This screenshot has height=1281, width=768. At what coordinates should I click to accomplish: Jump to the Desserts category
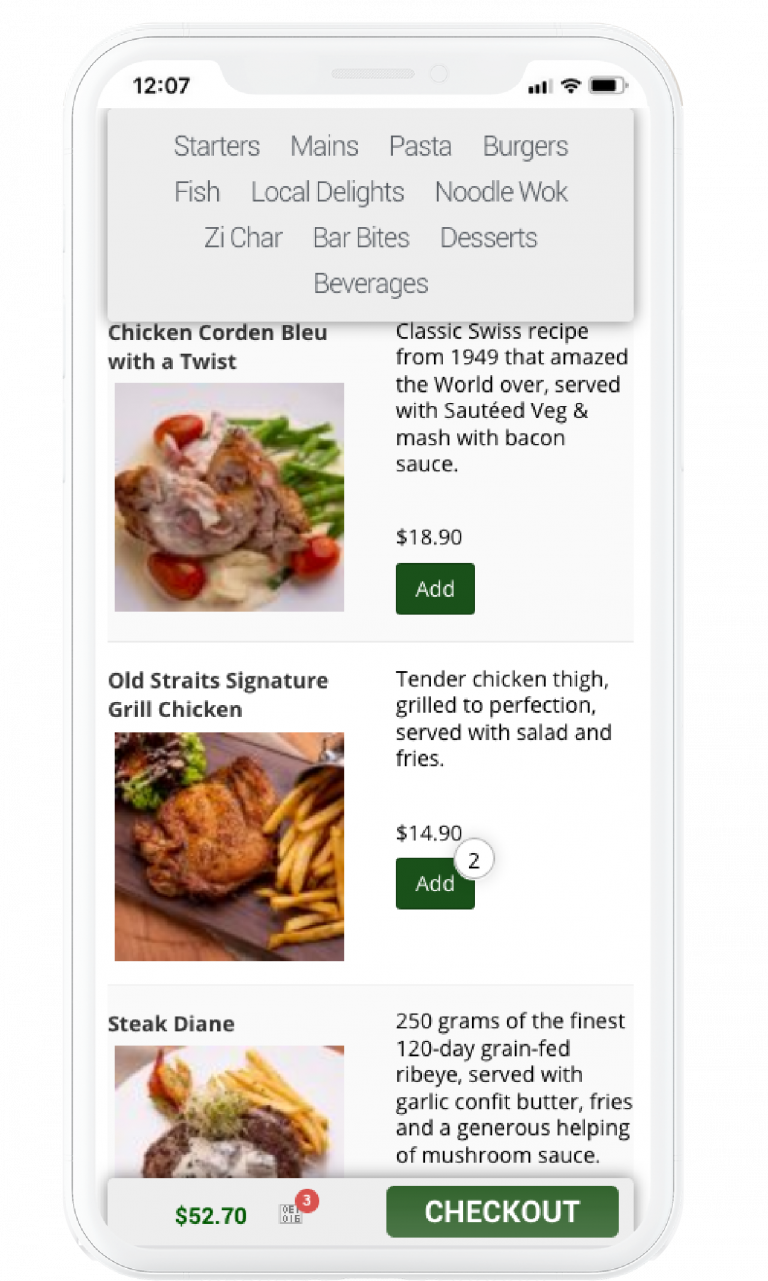[x=488, y=238]
